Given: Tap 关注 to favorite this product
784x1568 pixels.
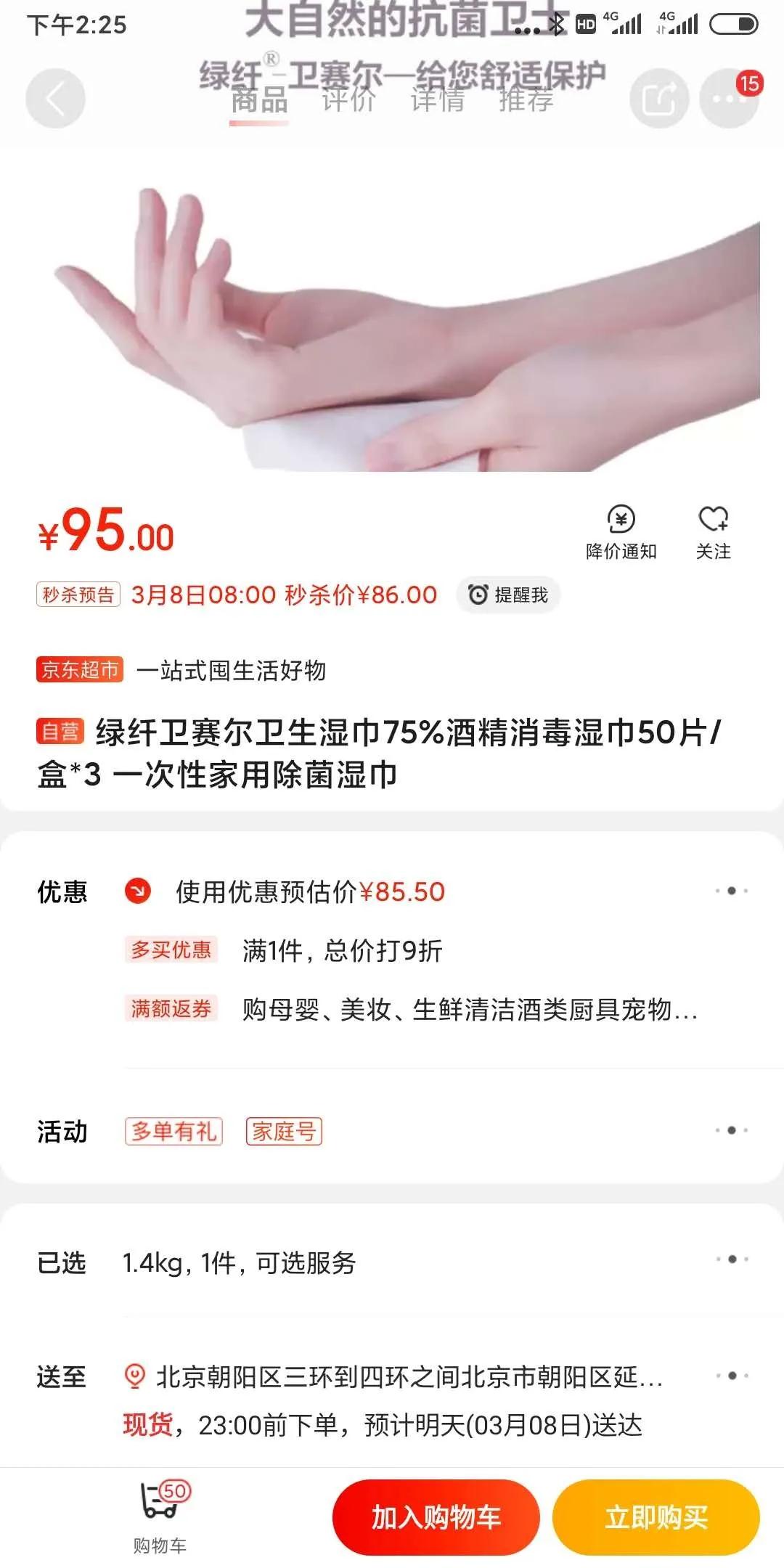Looking at the screenshot, I should tap(713, 533).
